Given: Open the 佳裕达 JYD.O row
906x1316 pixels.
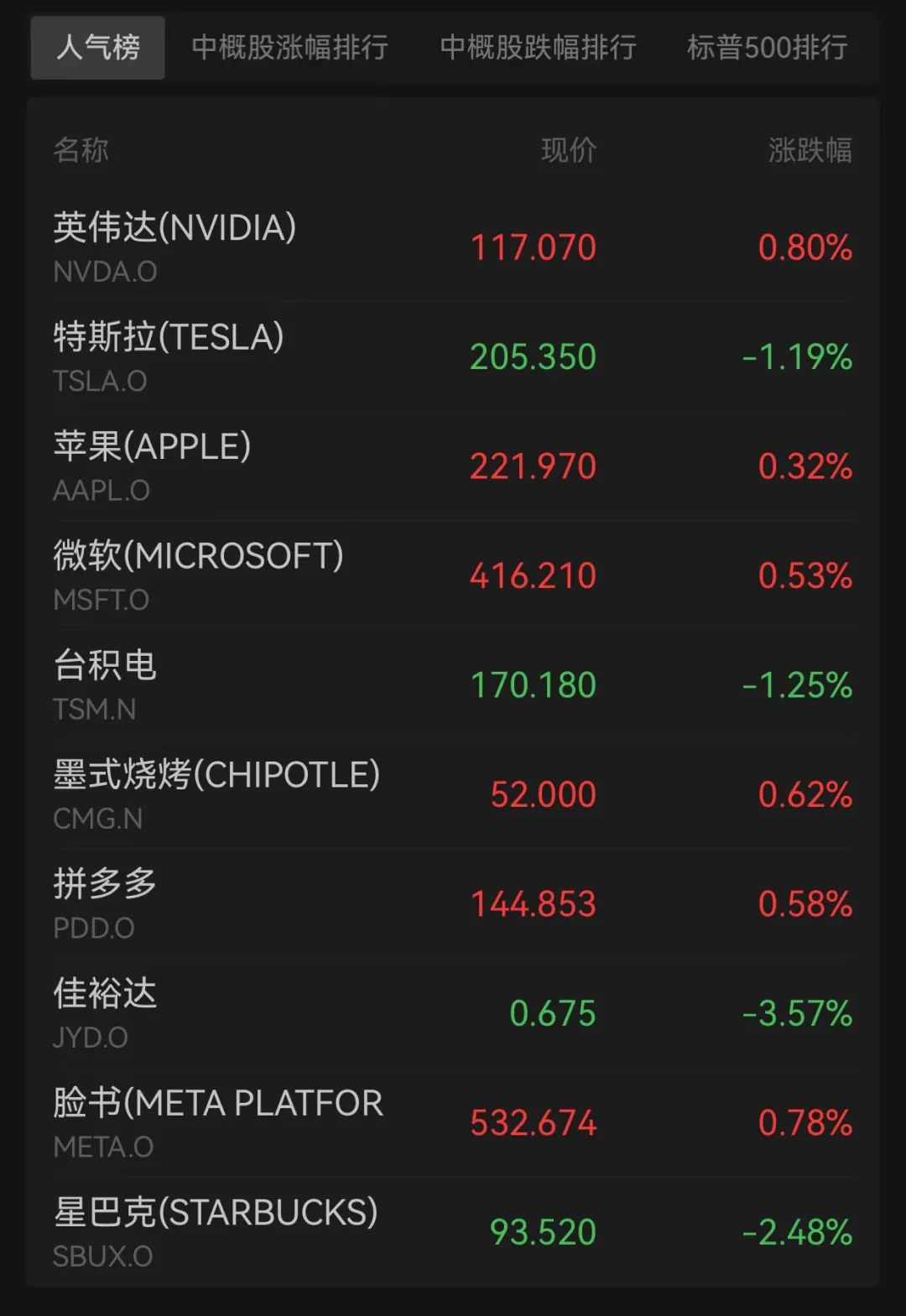Looking at the screenshot, I should coord(453,1013).
